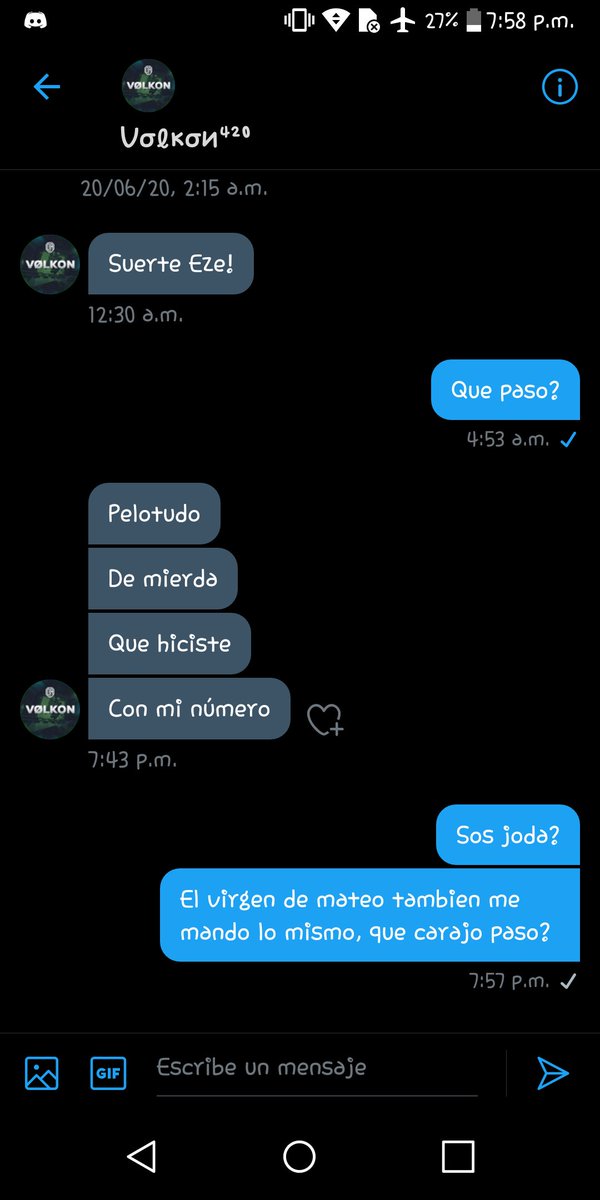Screen dimensions: 600x1200
Task: Send the message with the arrow icon
Action: pyautogui.click(x=552, y=1073)
